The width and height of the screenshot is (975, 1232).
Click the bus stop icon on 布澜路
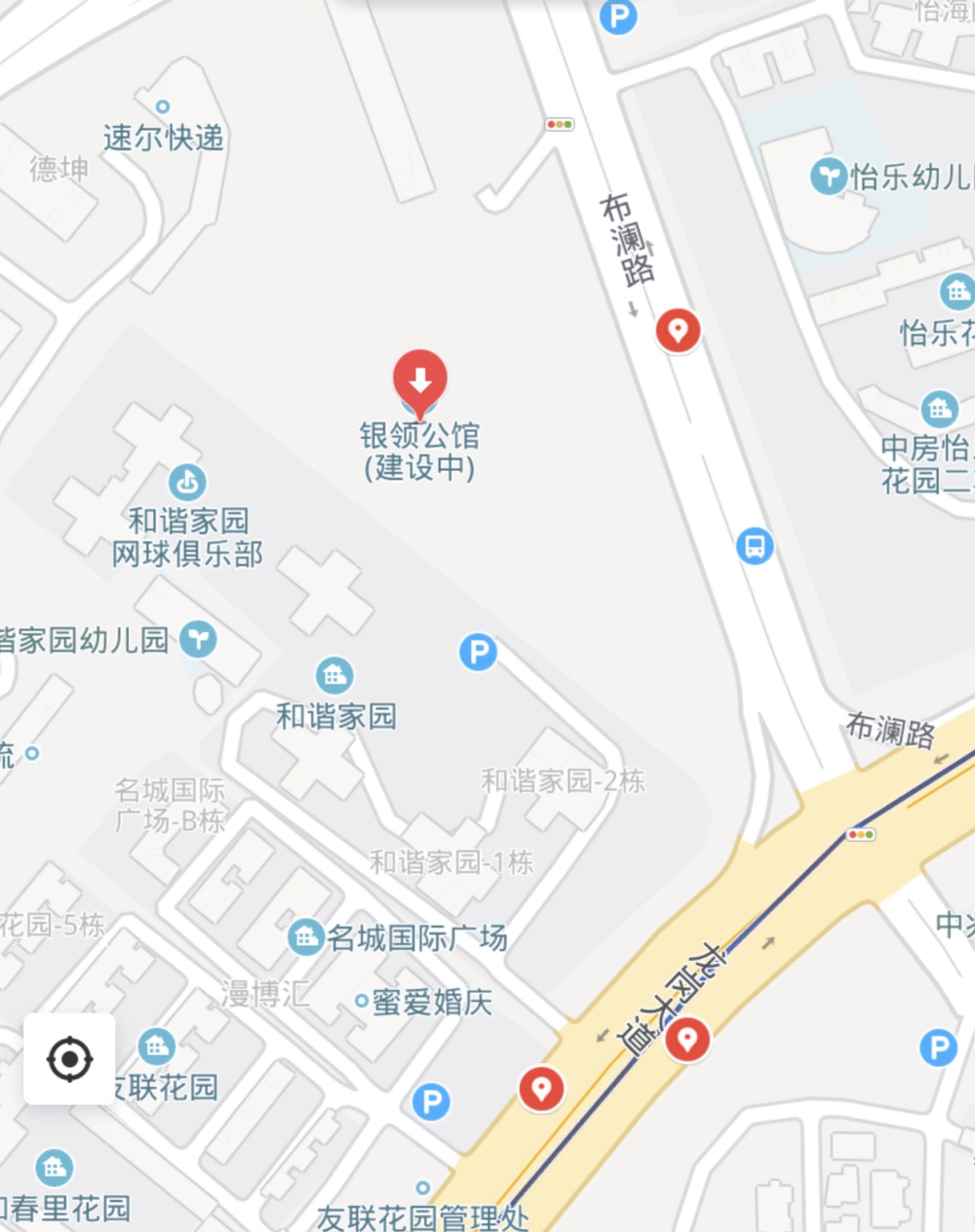click(x=756, y=547)
